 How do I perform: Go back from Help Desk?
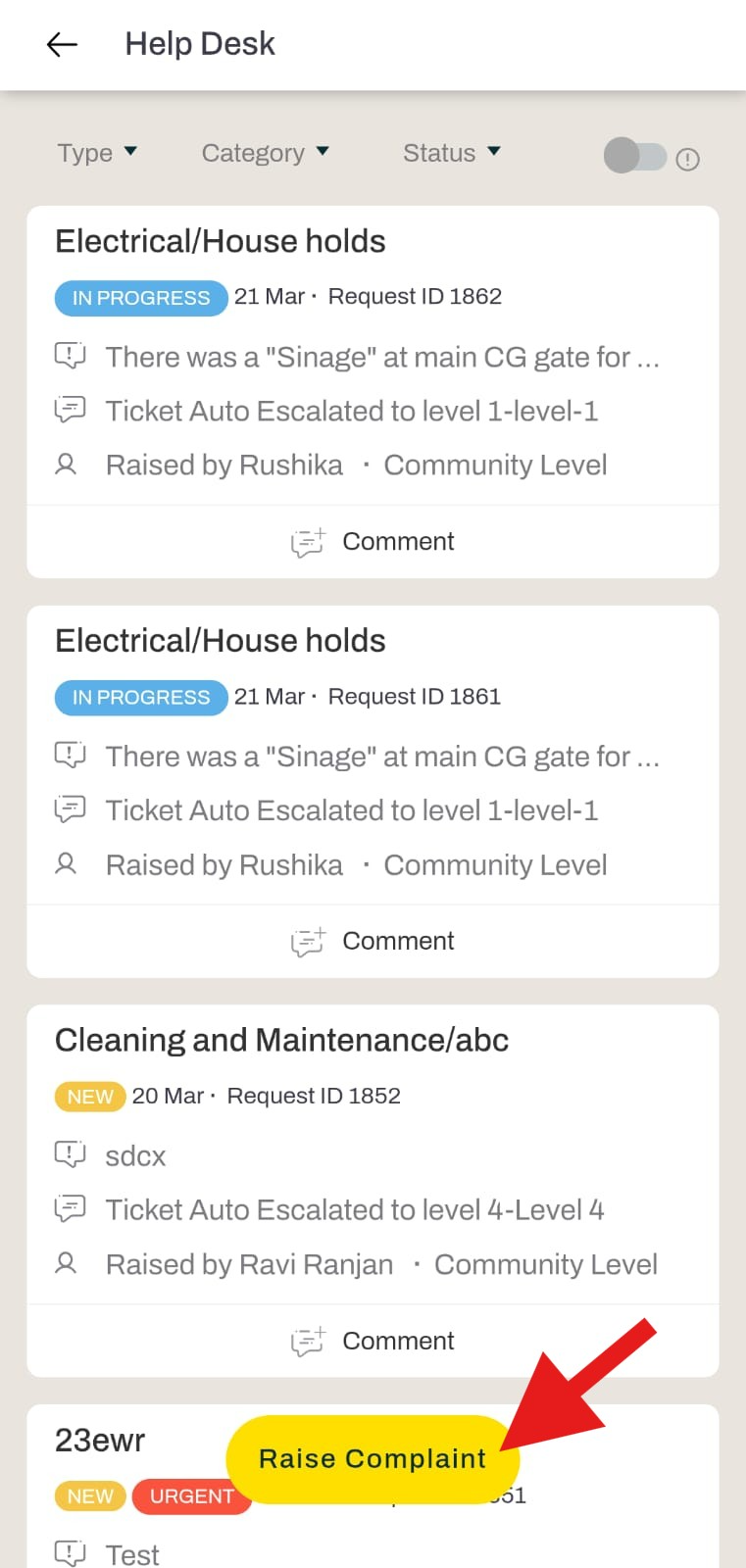point(62,44)
